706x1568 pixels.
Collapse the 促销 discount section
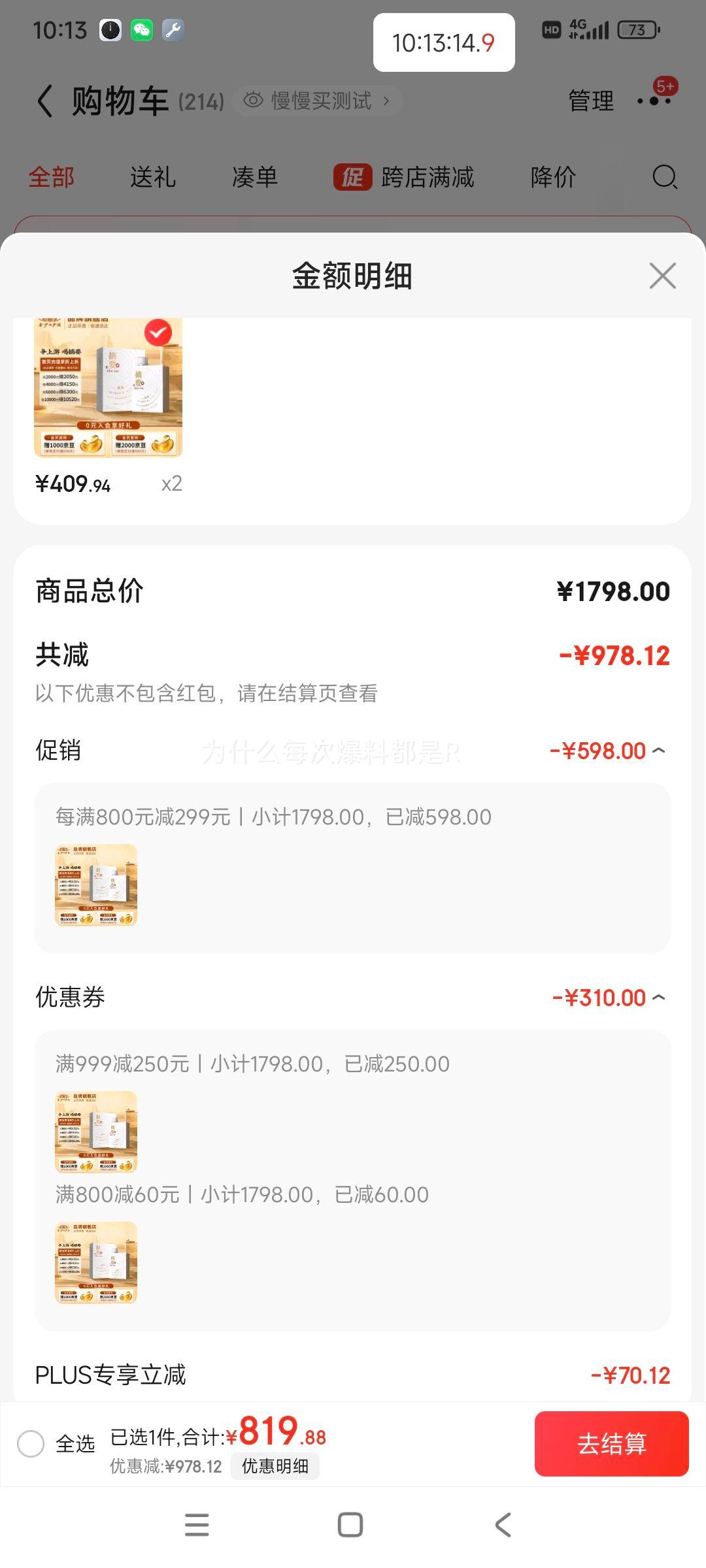click(658, 751)
